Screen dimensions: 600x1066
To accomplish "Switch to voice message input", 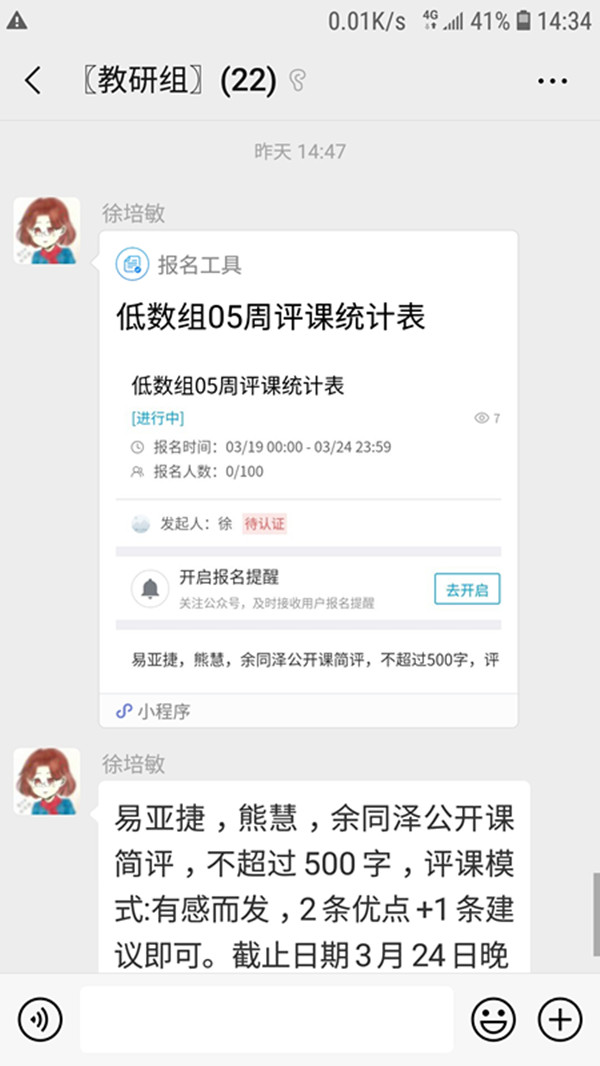I will pyautogui.click(x=40, y=1019).
